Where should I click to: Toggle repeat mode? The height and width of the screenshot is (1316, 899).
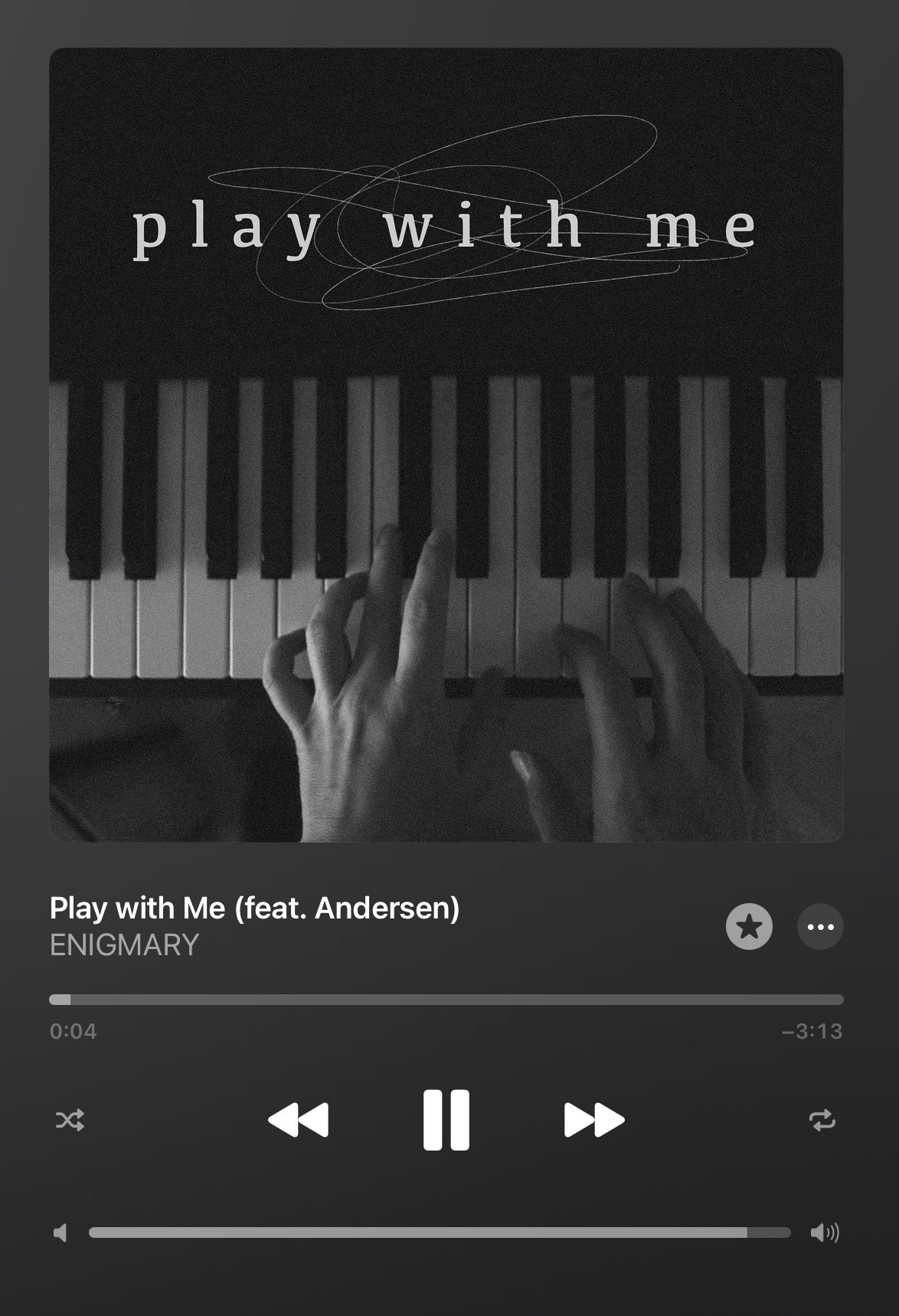pos(822,1121)
